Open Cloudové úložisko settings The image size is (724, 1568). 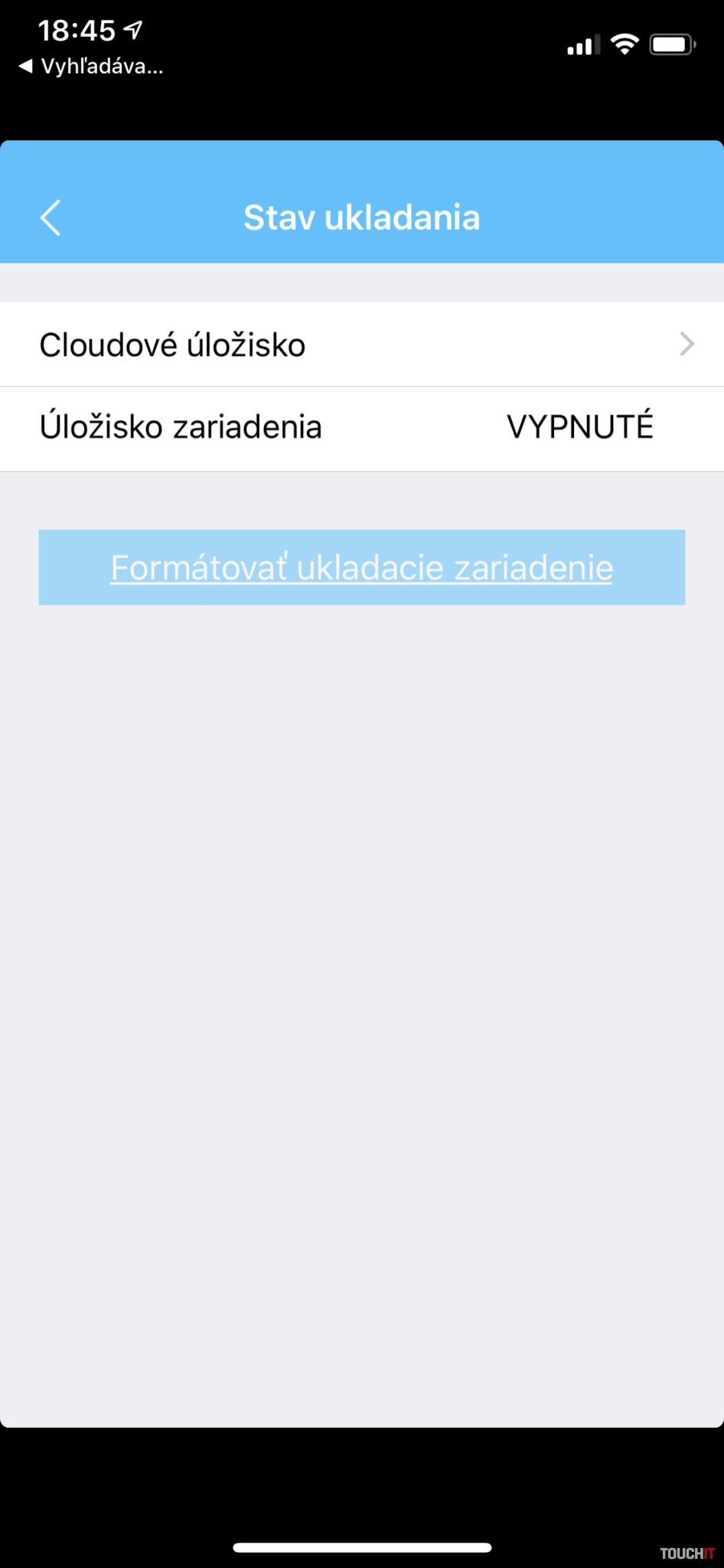tap(362, 345)
